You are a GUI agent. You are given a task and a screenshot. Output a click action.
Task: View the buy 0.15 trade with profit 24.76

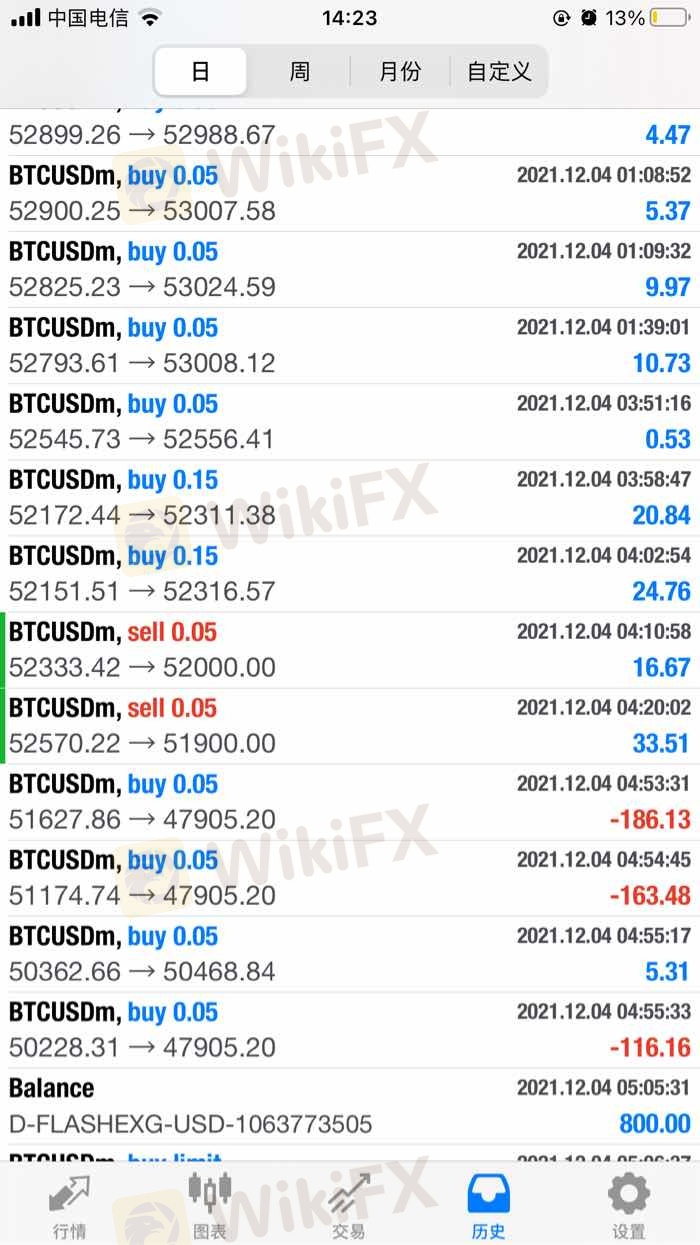(x=350, y=574)
